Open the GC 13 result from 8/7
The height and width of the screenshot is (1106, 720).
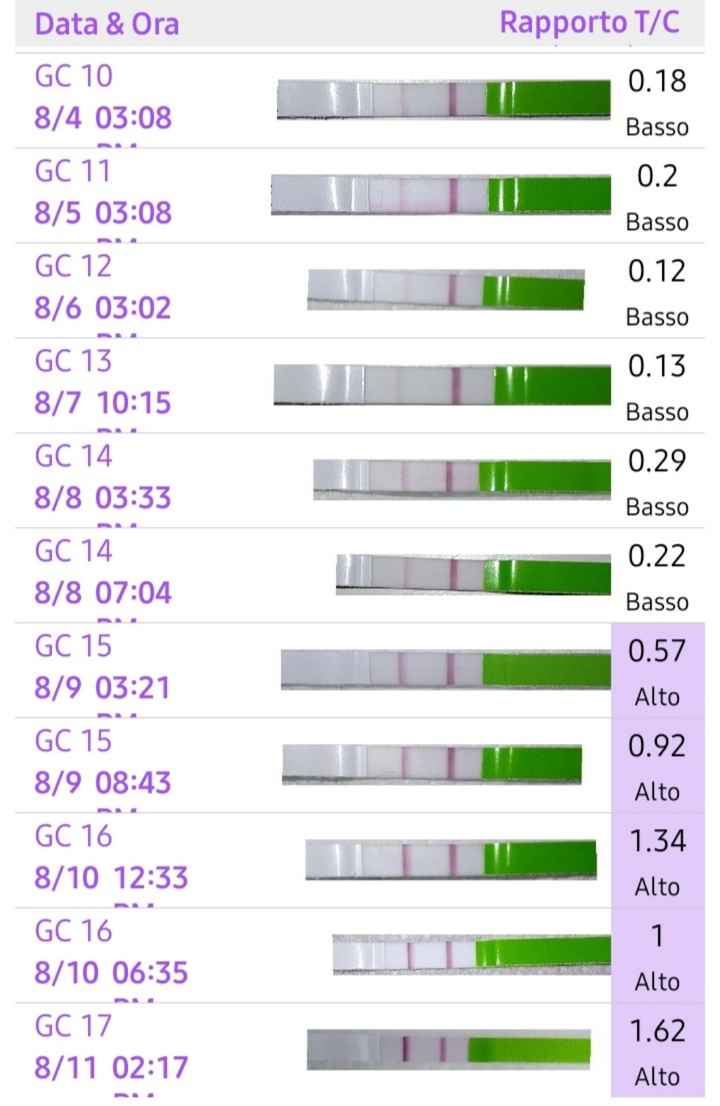(x=360, y=385)
